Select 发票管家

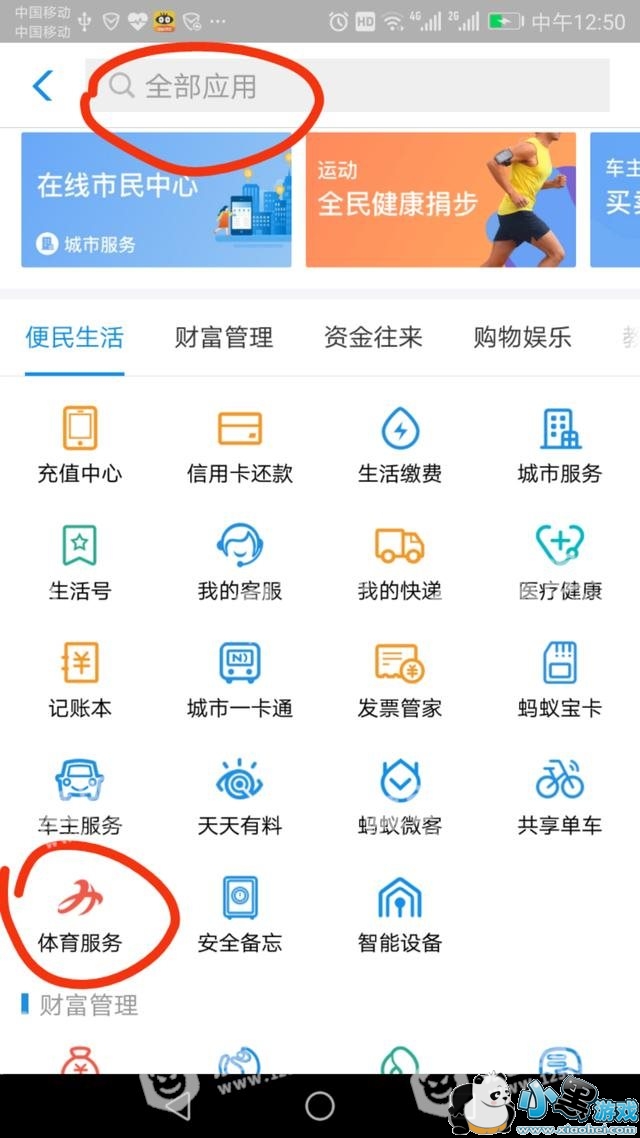point(400,680)
